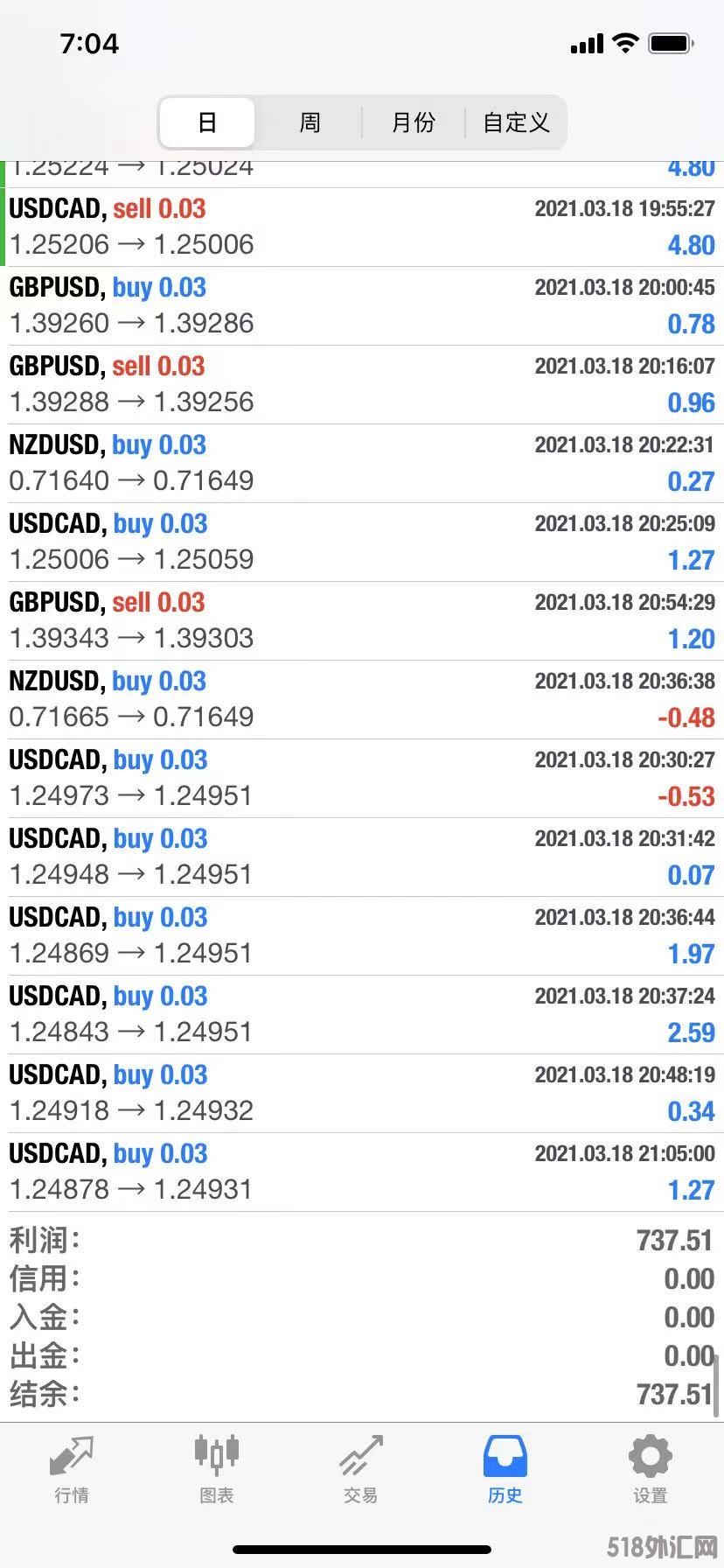The width and height of the screenshot is (724, 1568).
Task: Open USDCAD buy trade at 21:05:00
Action: coord(362,1172)
